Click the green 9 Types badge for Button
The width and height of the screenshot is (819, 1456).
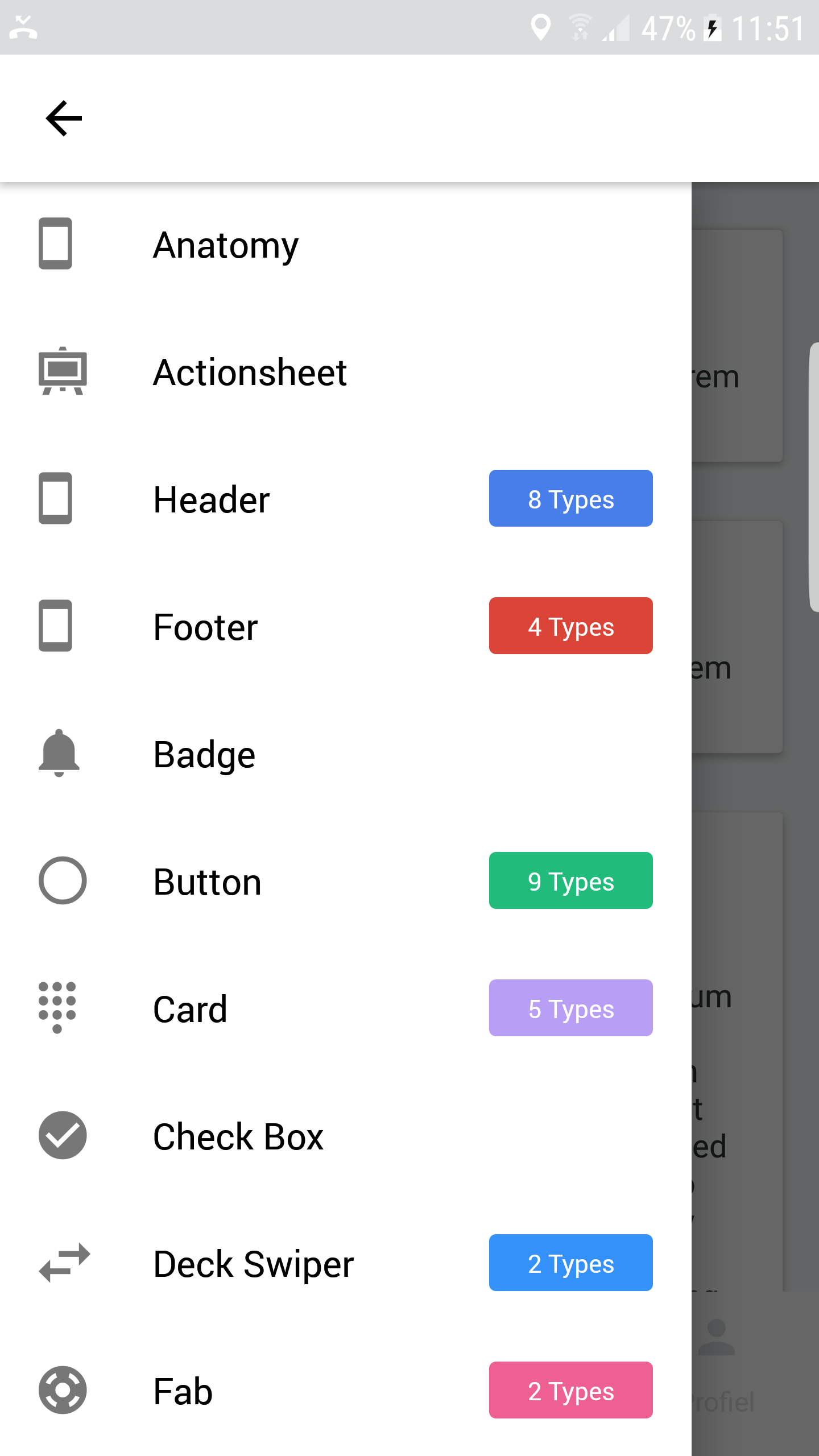(x=570, y=881)
